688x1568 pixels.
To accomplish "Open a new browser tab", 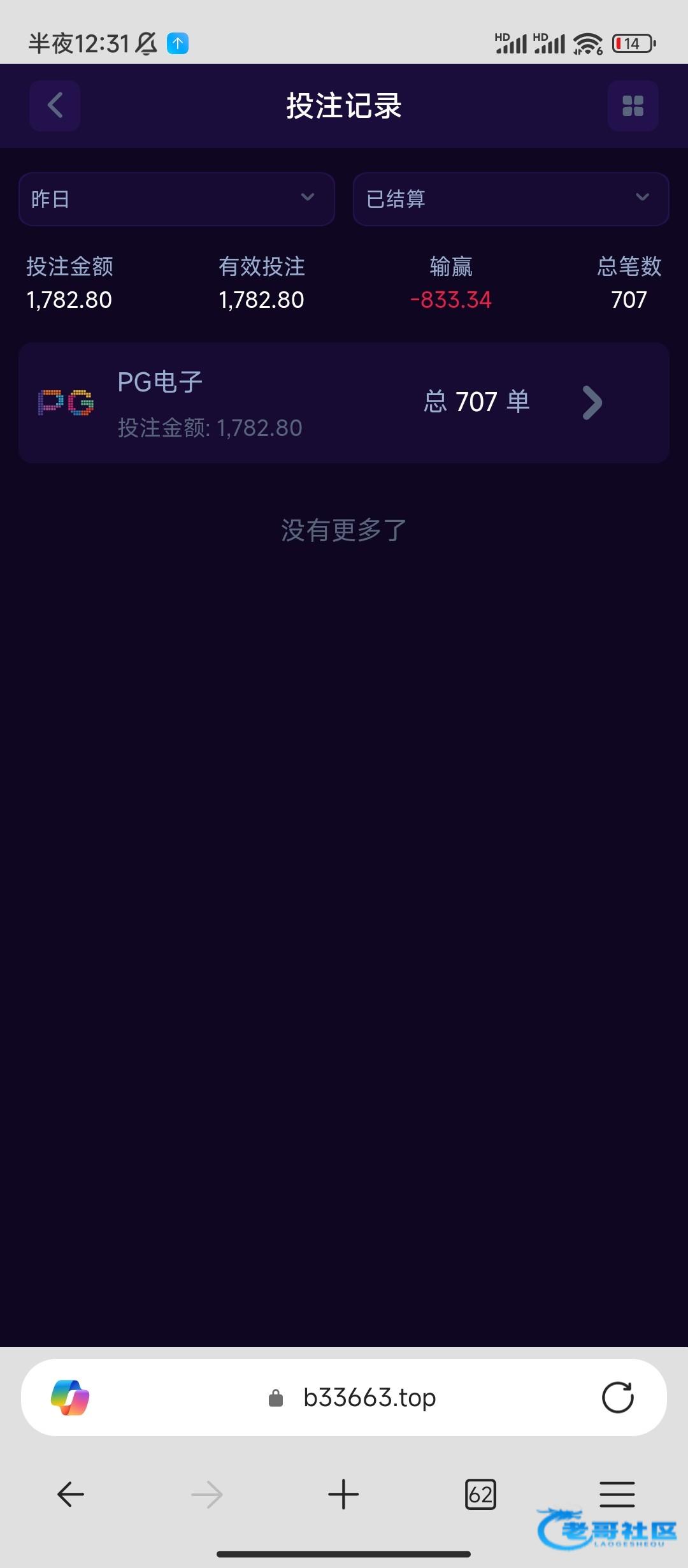I will (343, 1494).
